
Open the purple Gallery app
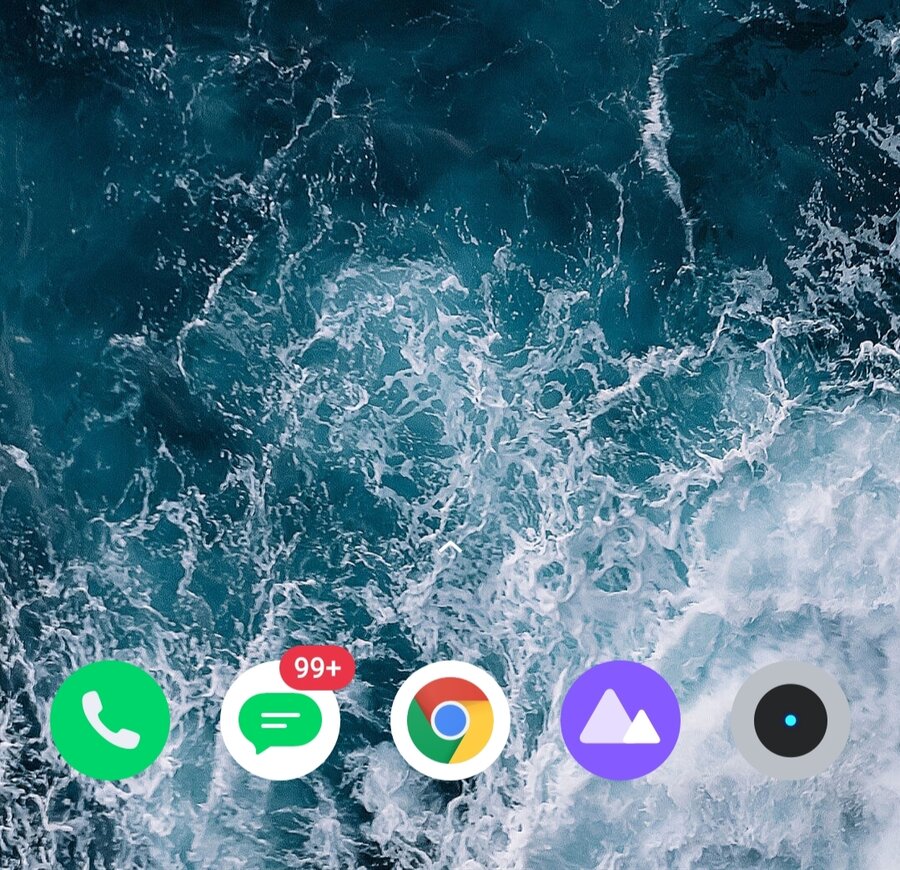point(620,720)
